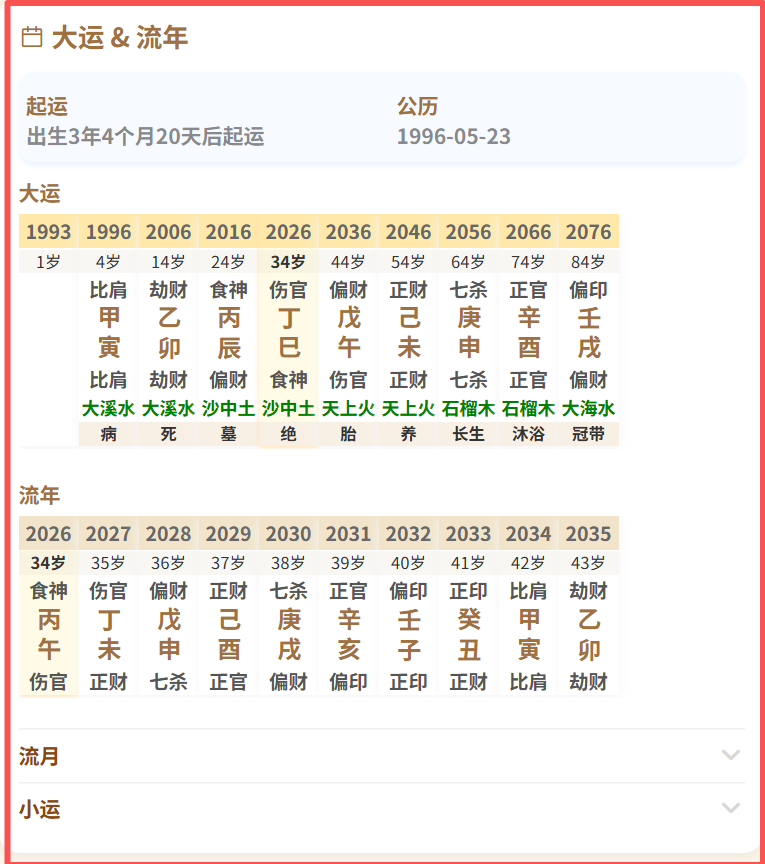Screen dimensions: 765x864
Task: Choose 流年 2035 乙卯
Action: point(589,634)
